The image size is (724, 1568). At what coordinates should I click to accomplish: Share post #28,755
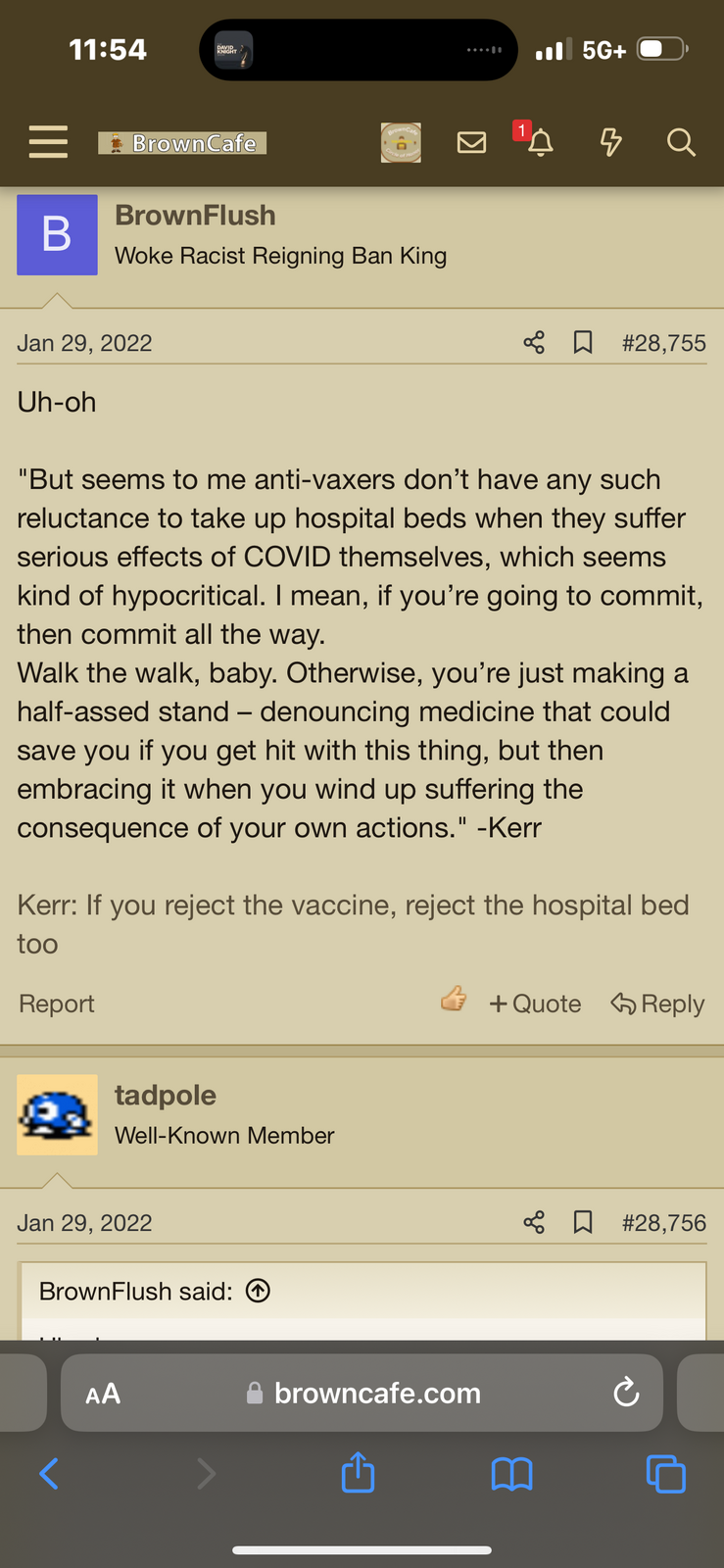coord(534,342)
